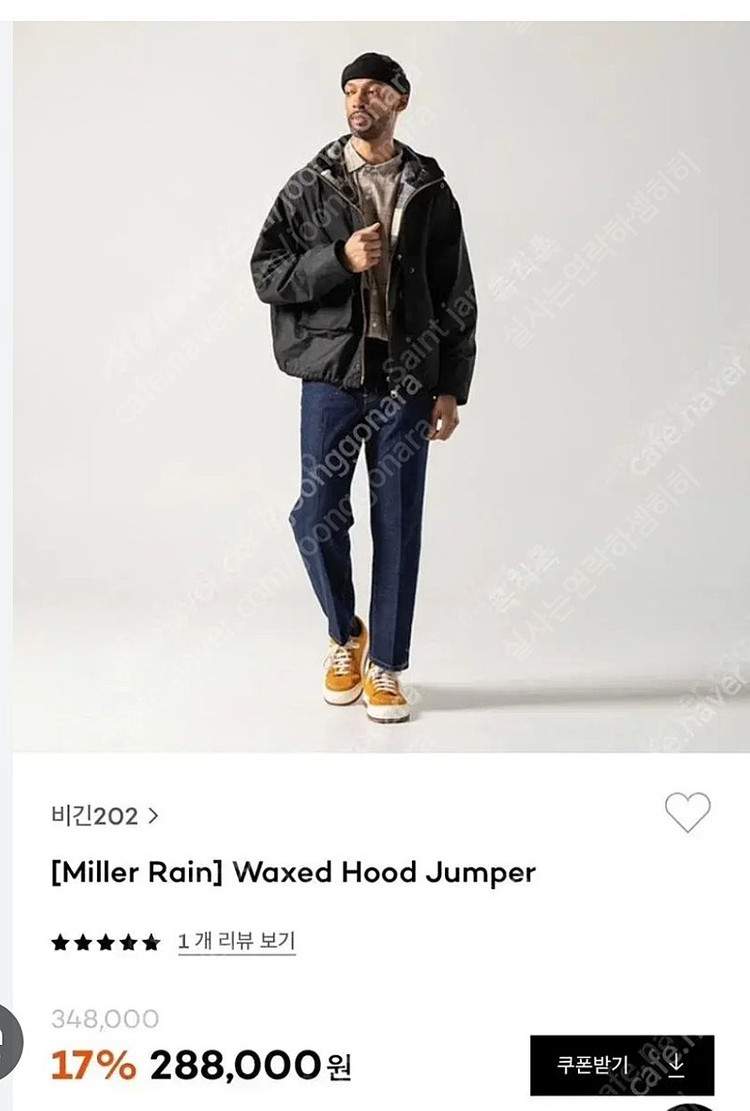Add the Waxed Hood Jumper to wishlist

687,812
